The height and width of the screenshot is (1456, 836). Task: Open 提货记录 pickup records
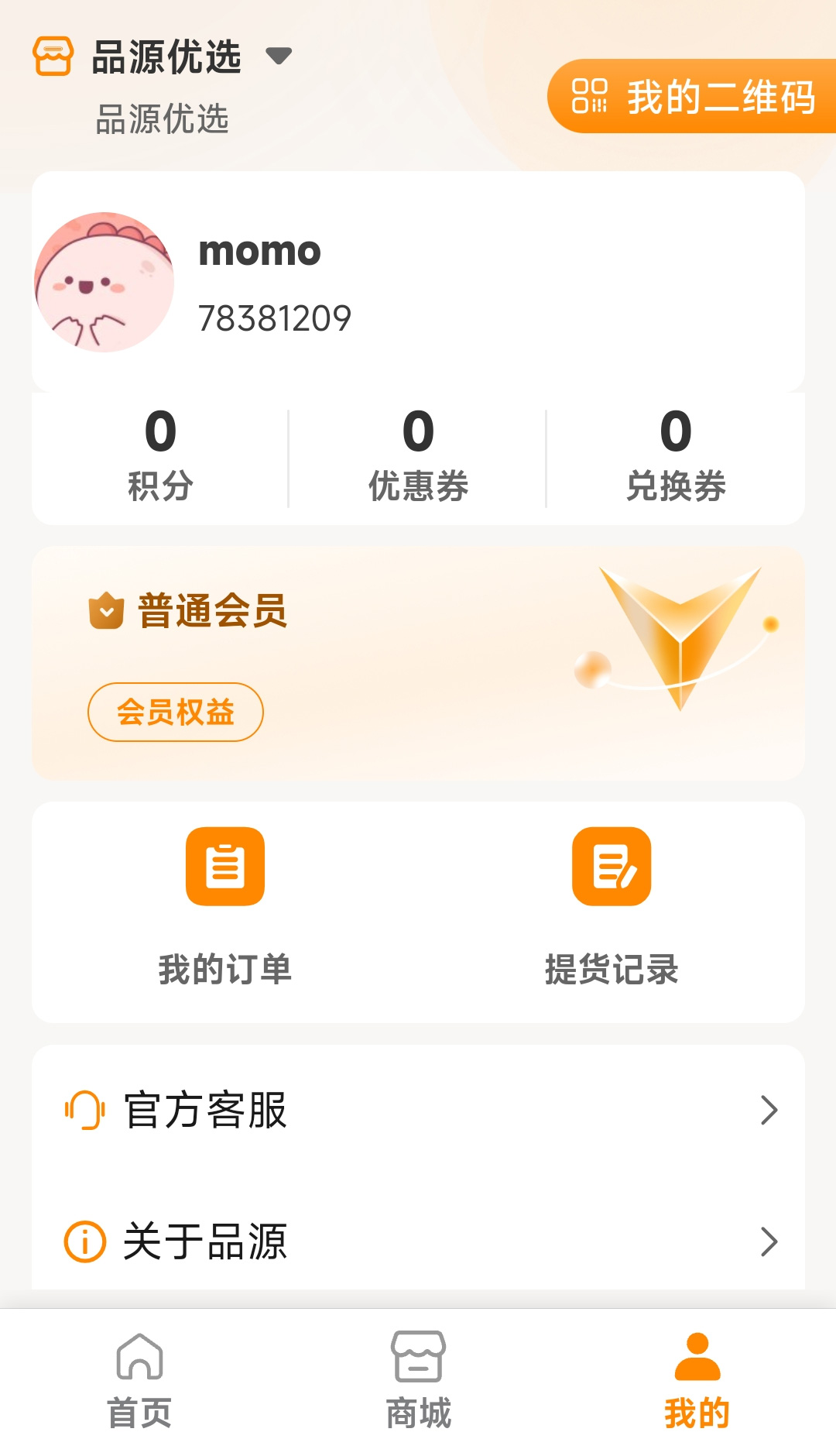tap(612, 908)
